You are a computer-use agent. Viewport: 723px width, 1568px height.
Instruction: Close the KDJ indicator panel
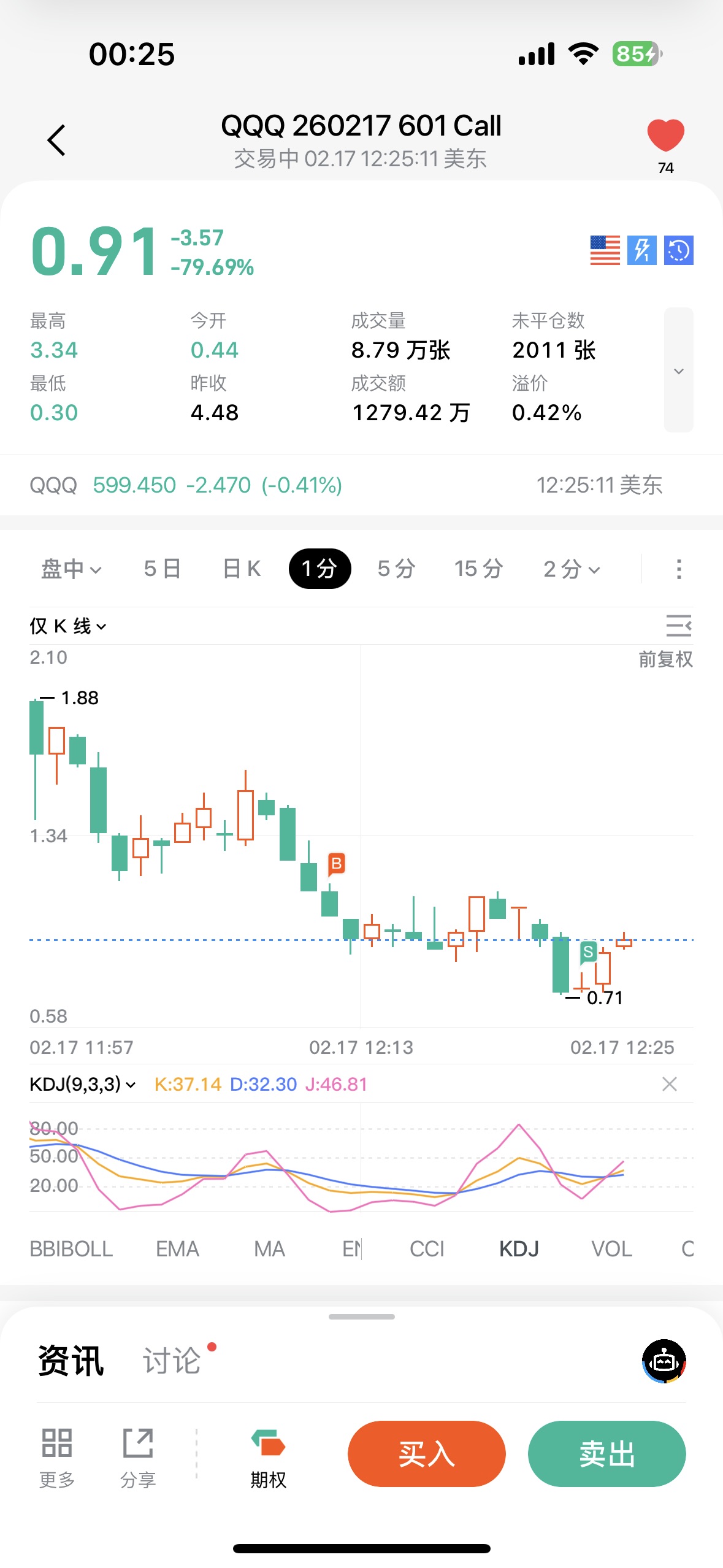[x=669, y=1084]
